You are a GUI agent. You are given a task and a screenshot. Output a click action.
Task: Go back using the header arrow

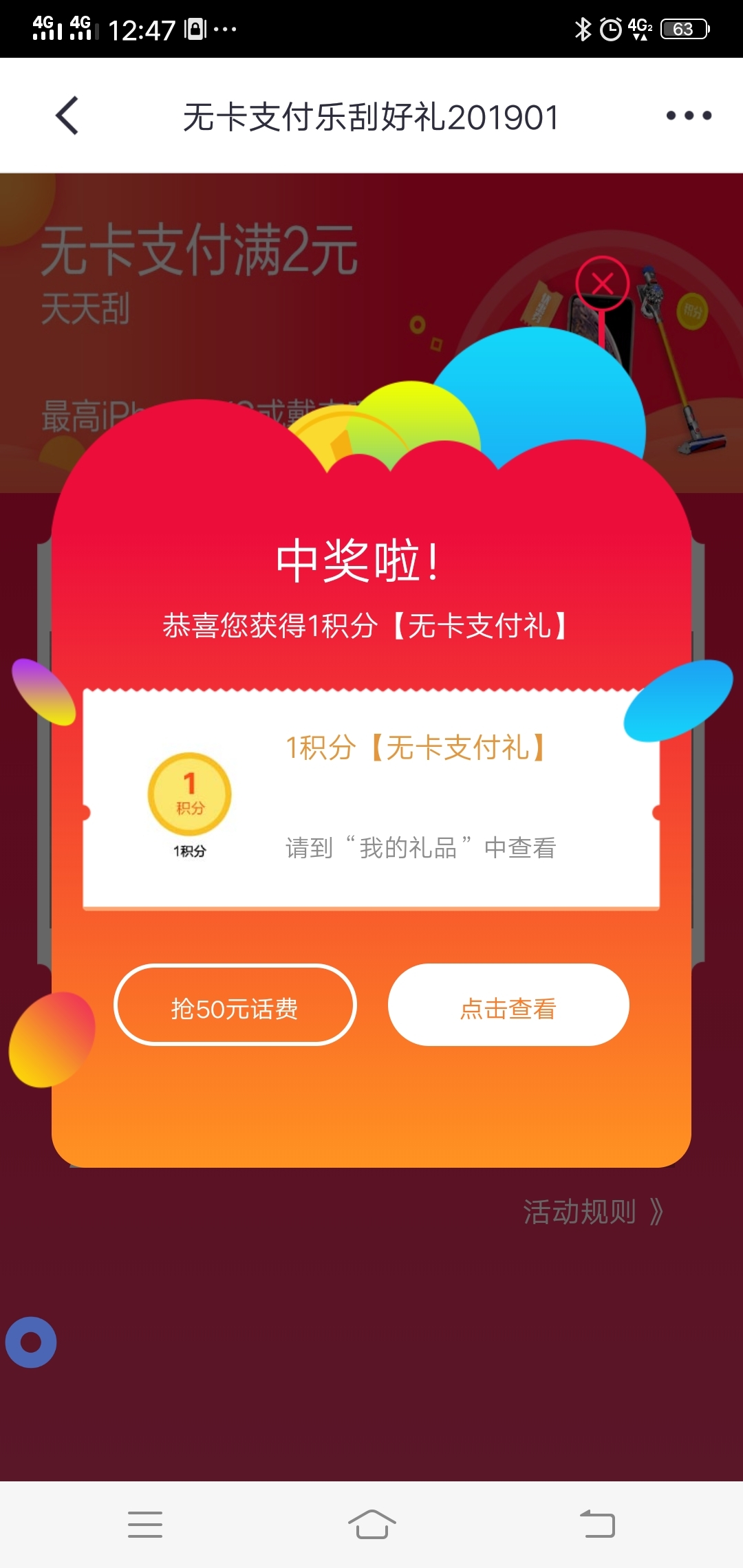tap(67, 116)
